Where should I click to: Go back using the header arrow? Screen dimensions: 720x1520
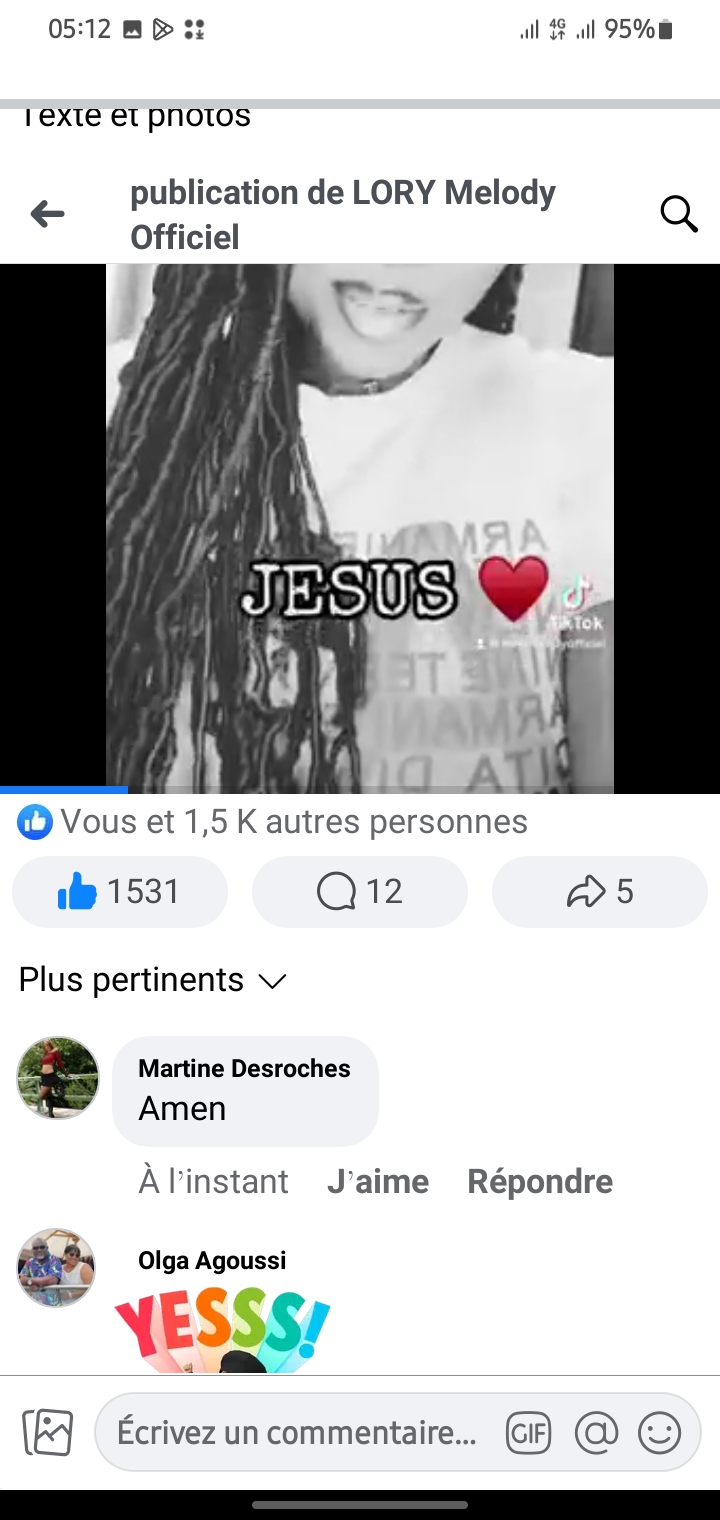(47, 214)
